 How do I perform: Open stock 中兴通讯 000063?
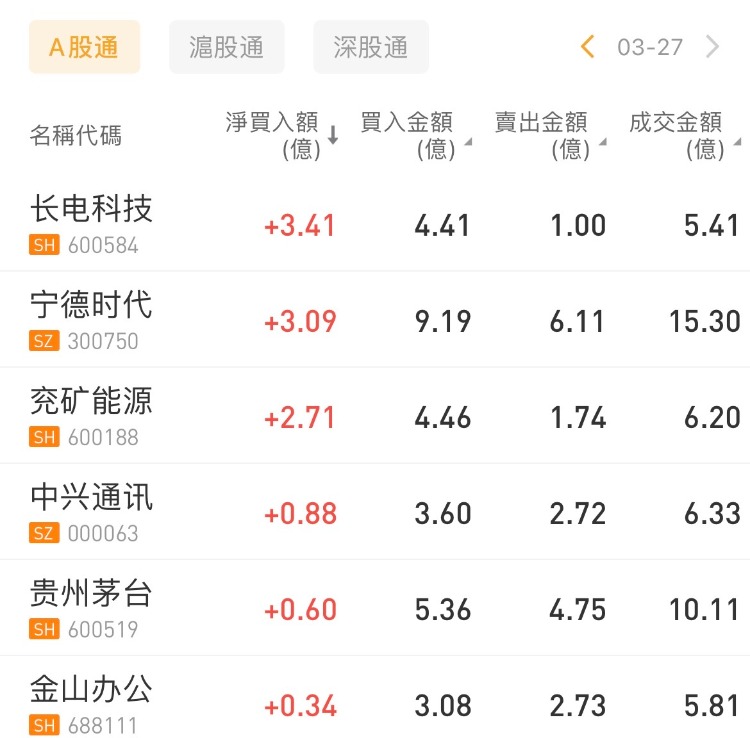click(92, 512)
